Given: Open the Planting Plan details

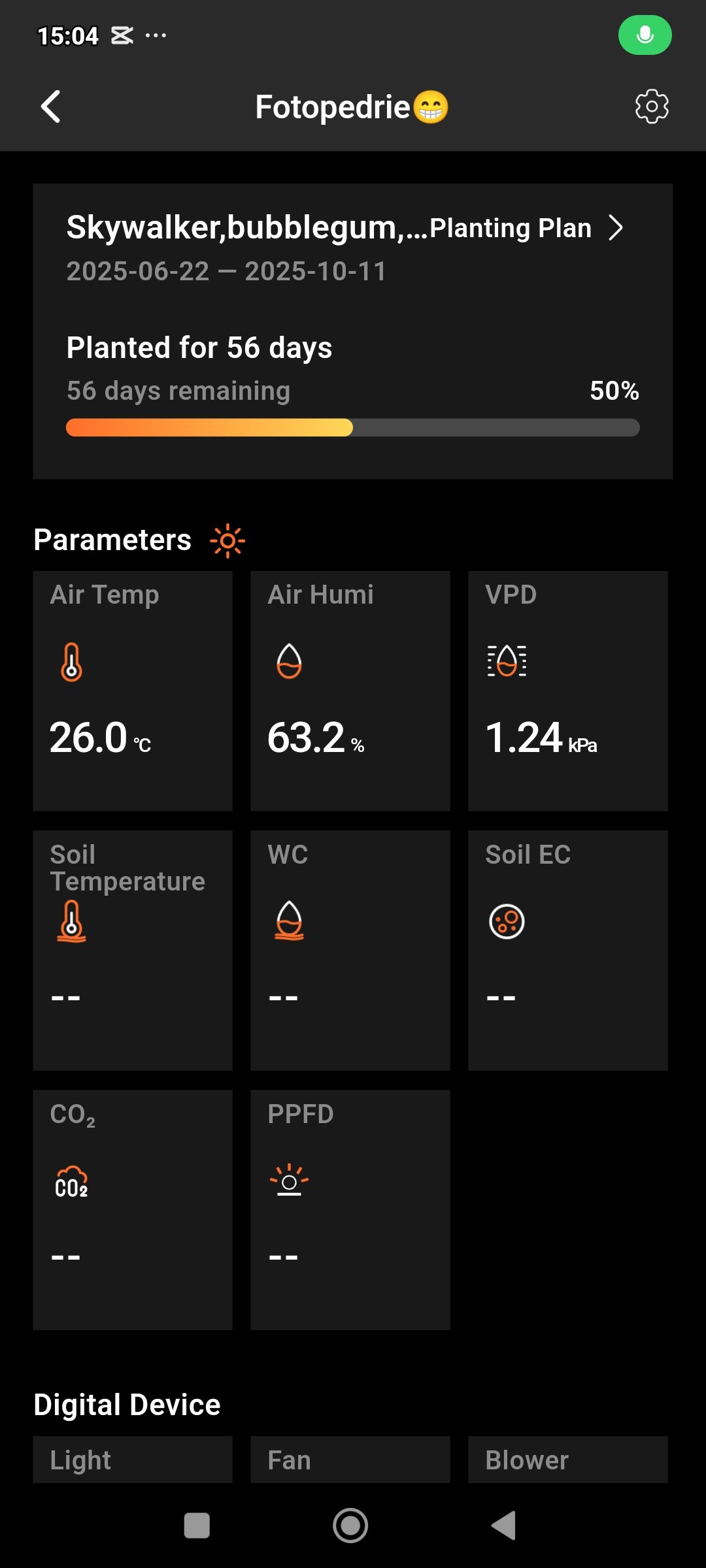Looking at the screenshot, I should [527, 228].
